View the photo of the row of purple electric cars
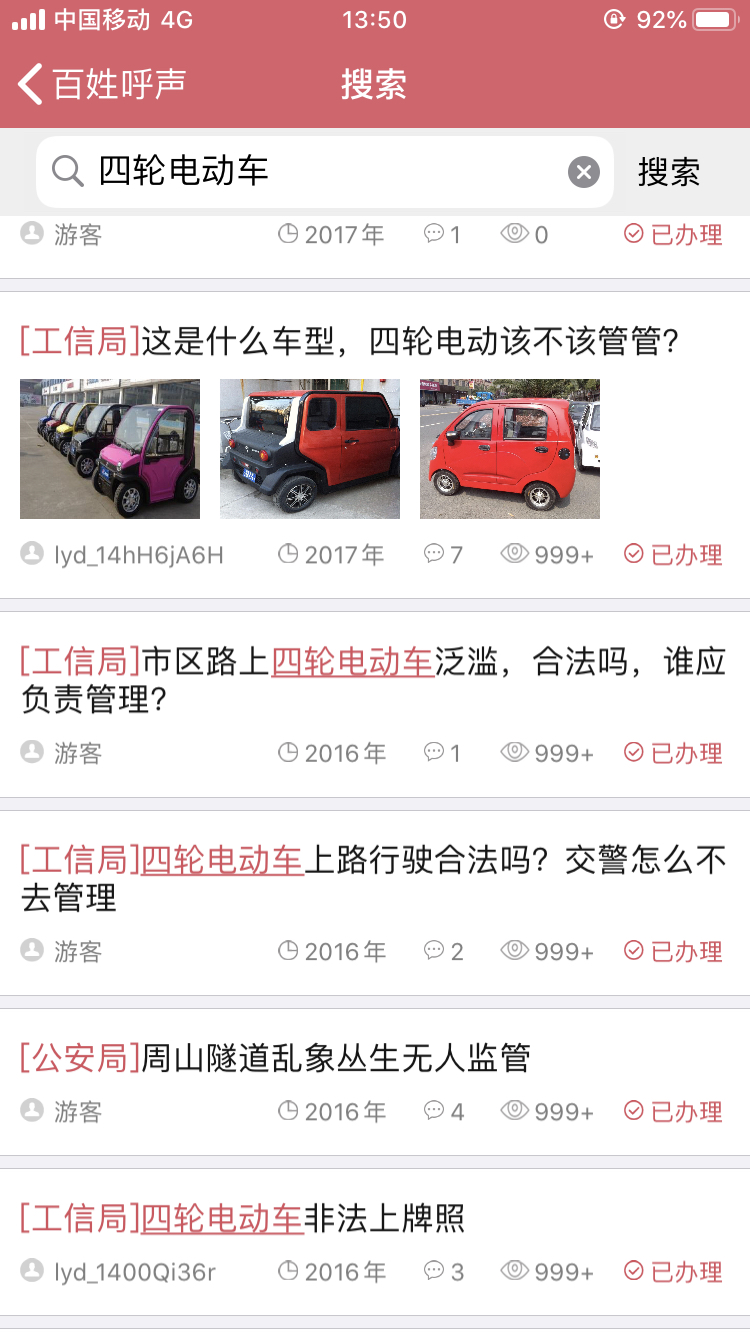This screenshot has width=750, height=1334. [110, 449]
